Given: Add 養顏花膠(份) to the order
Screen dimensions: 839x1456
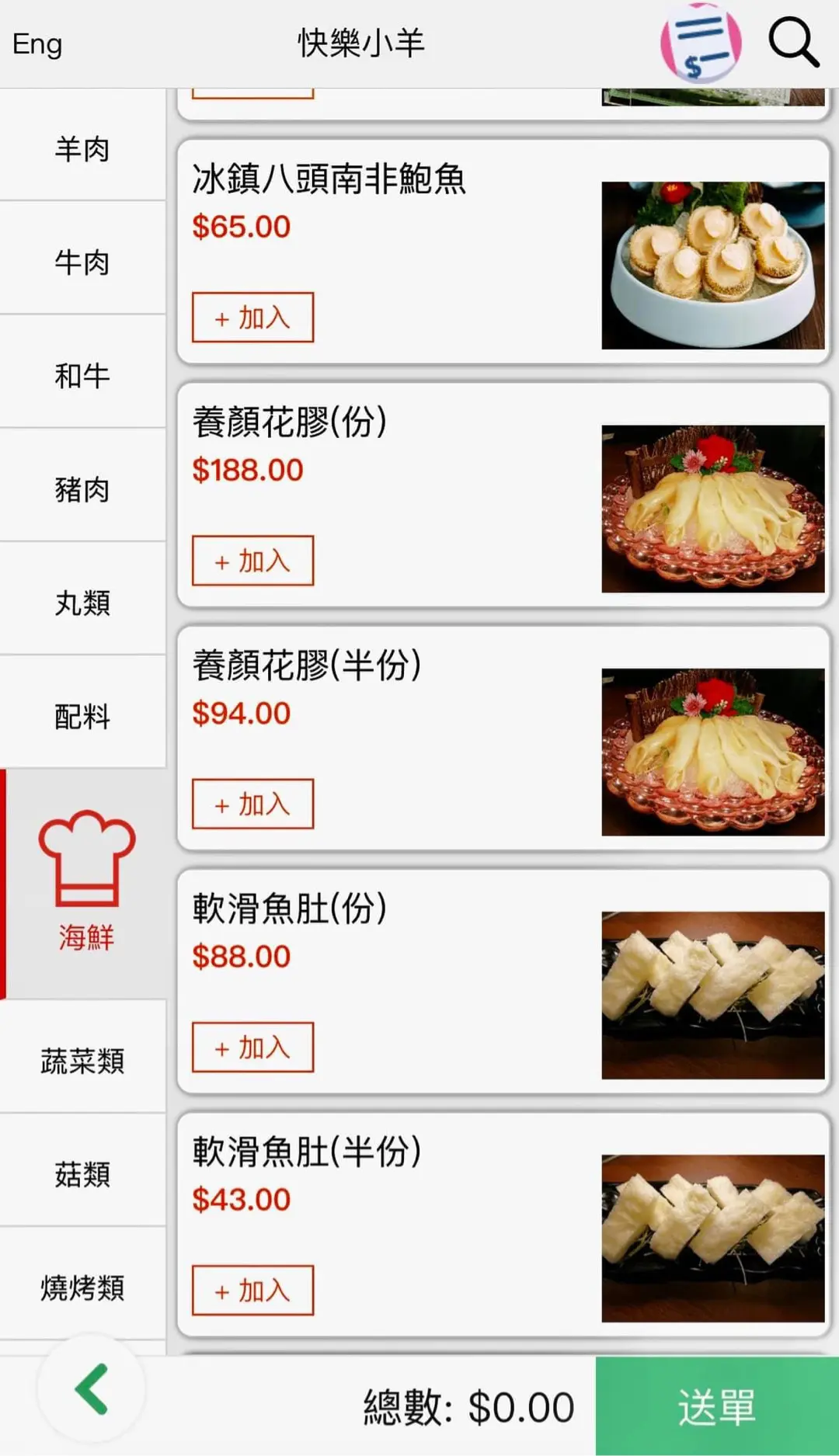Looking at the screenshot, I should point(252,561).
